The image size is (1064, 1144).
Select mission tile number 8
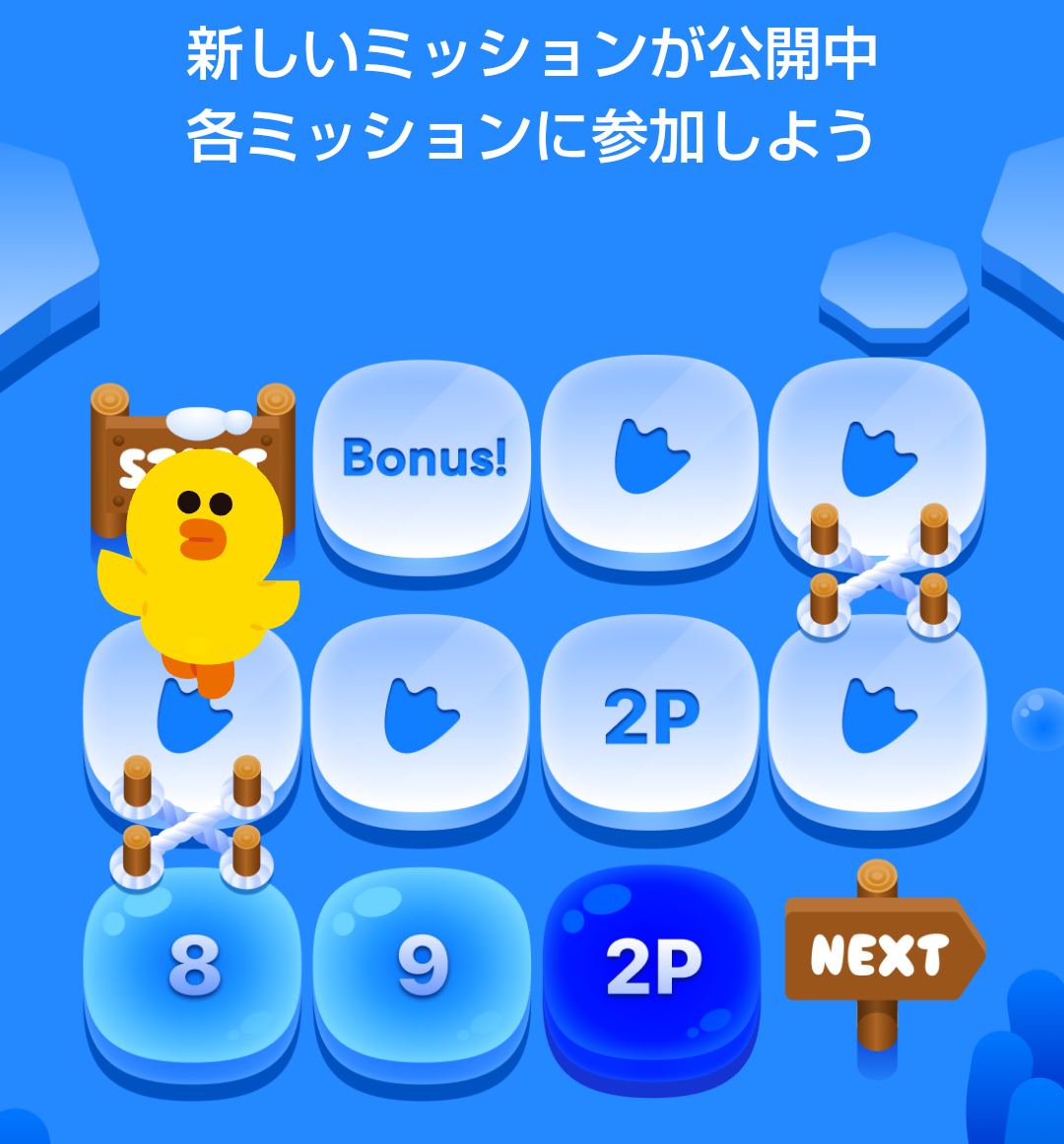click(x=193, y=964)
